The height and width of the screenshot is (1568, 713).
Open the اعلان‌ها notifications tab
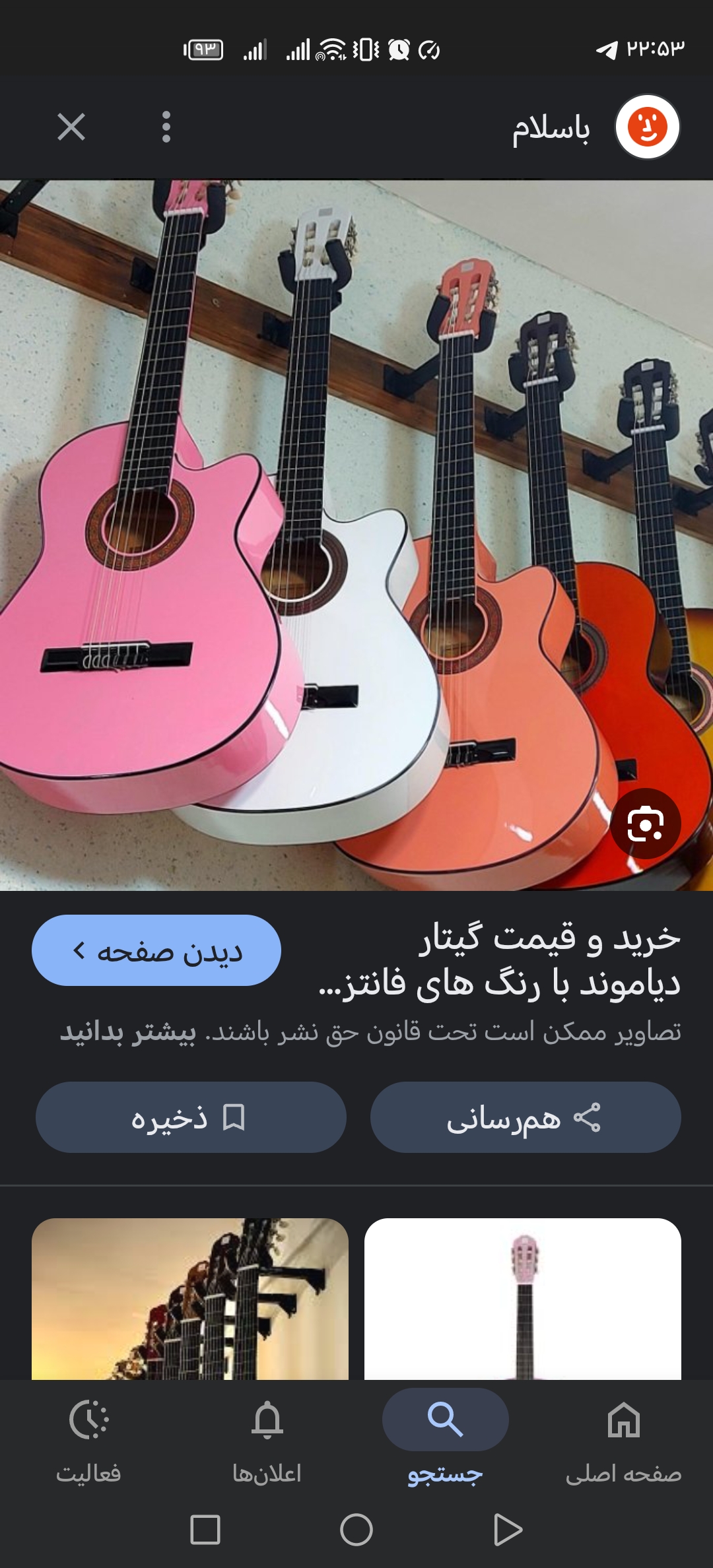tap(267, 1439)
